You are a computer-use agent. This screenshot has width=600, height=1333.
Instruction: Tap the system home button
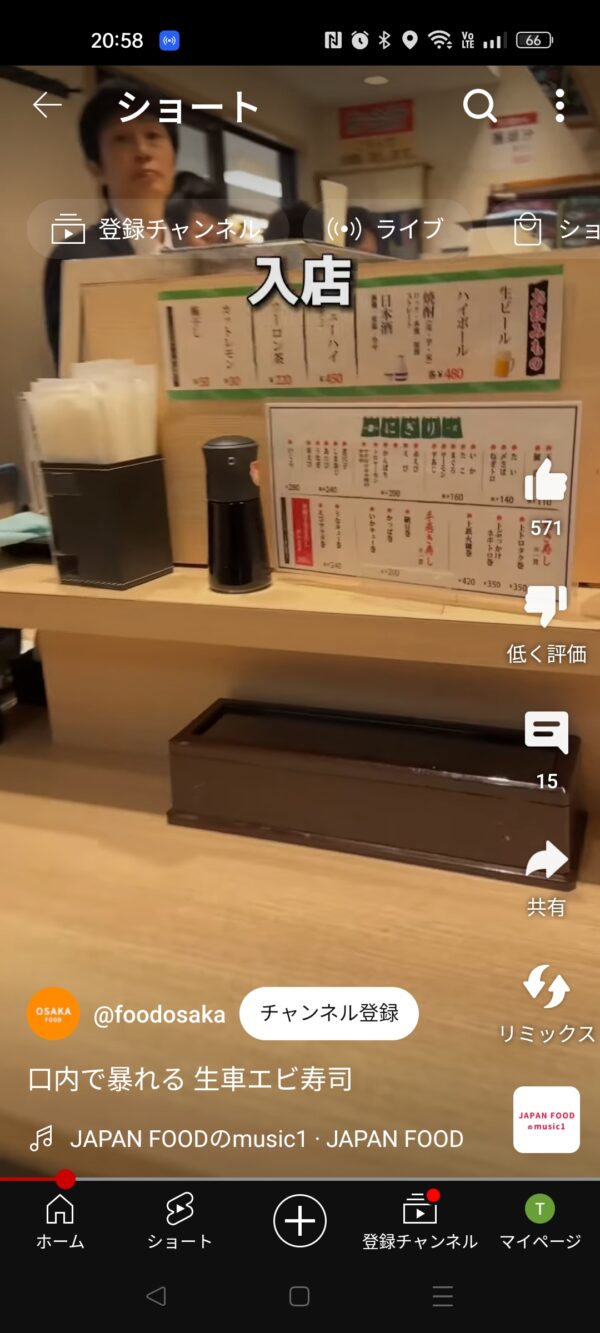[x=299, y=1296]
